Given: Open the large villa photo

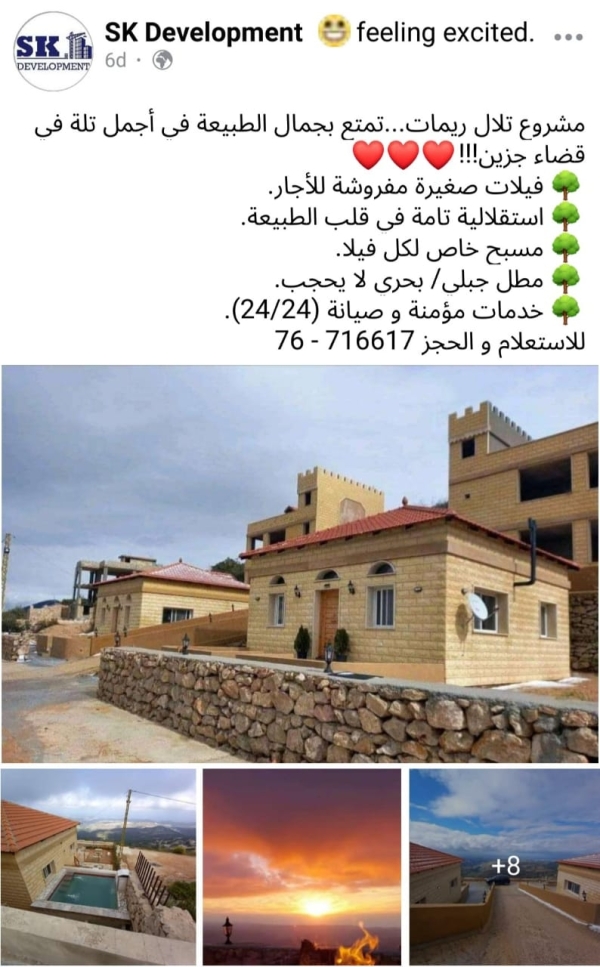Looking at the screenshot, I should point(300,563).
